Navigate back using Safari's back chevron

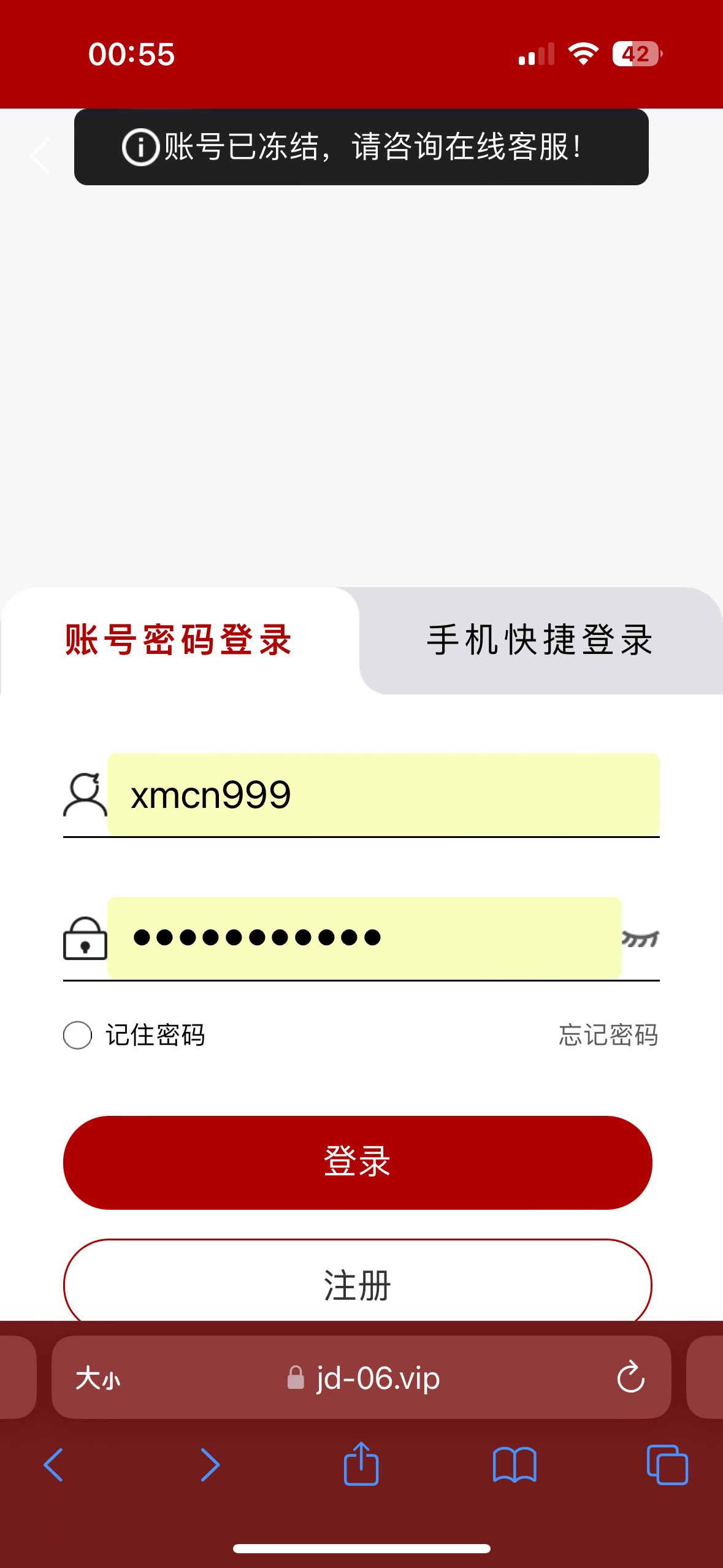pyautogui.click(x=54, y=1466)
